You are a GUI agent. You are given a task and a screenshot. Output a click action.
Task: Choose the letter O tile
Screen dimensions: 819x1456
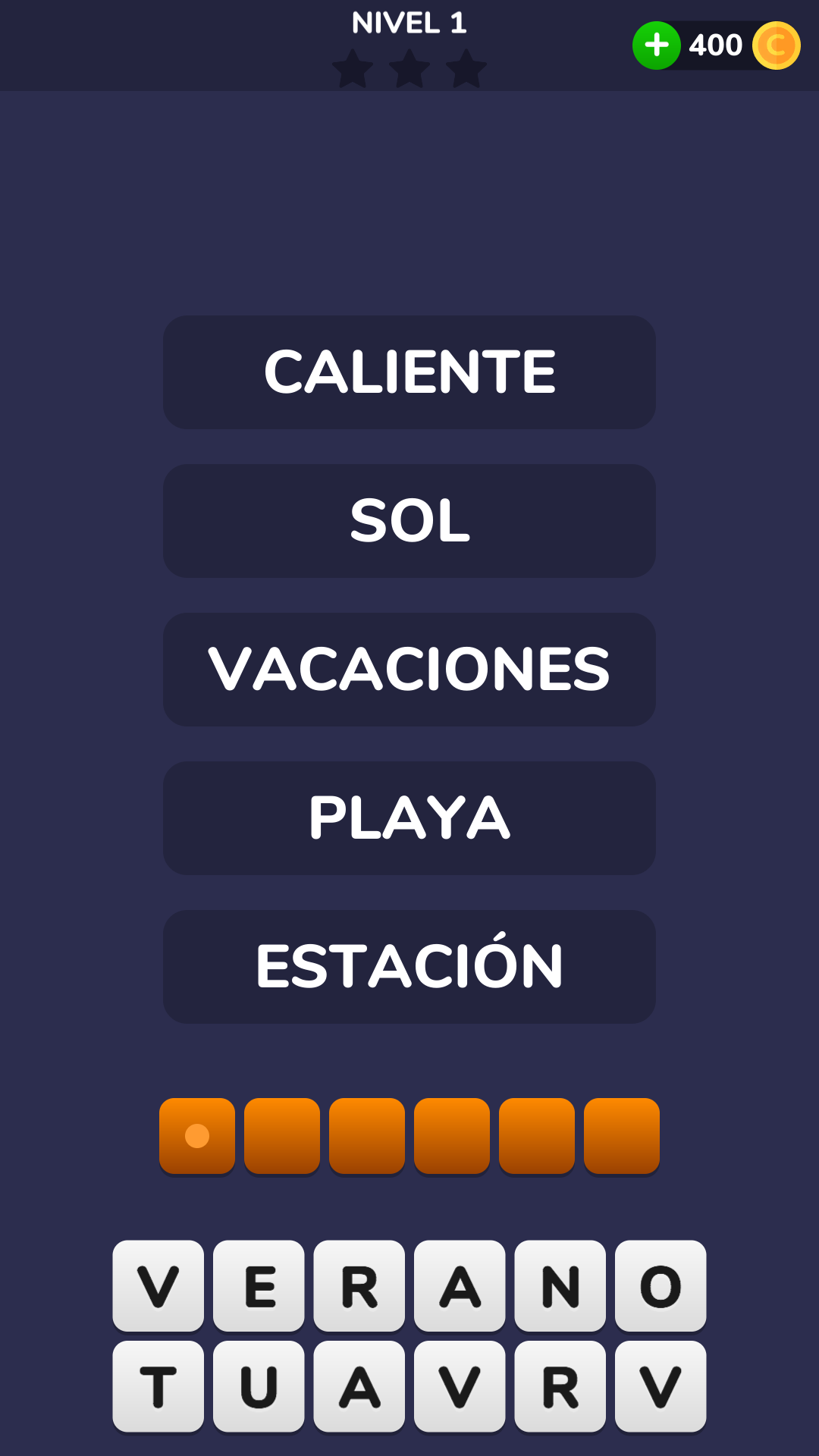pos(661,1286)
